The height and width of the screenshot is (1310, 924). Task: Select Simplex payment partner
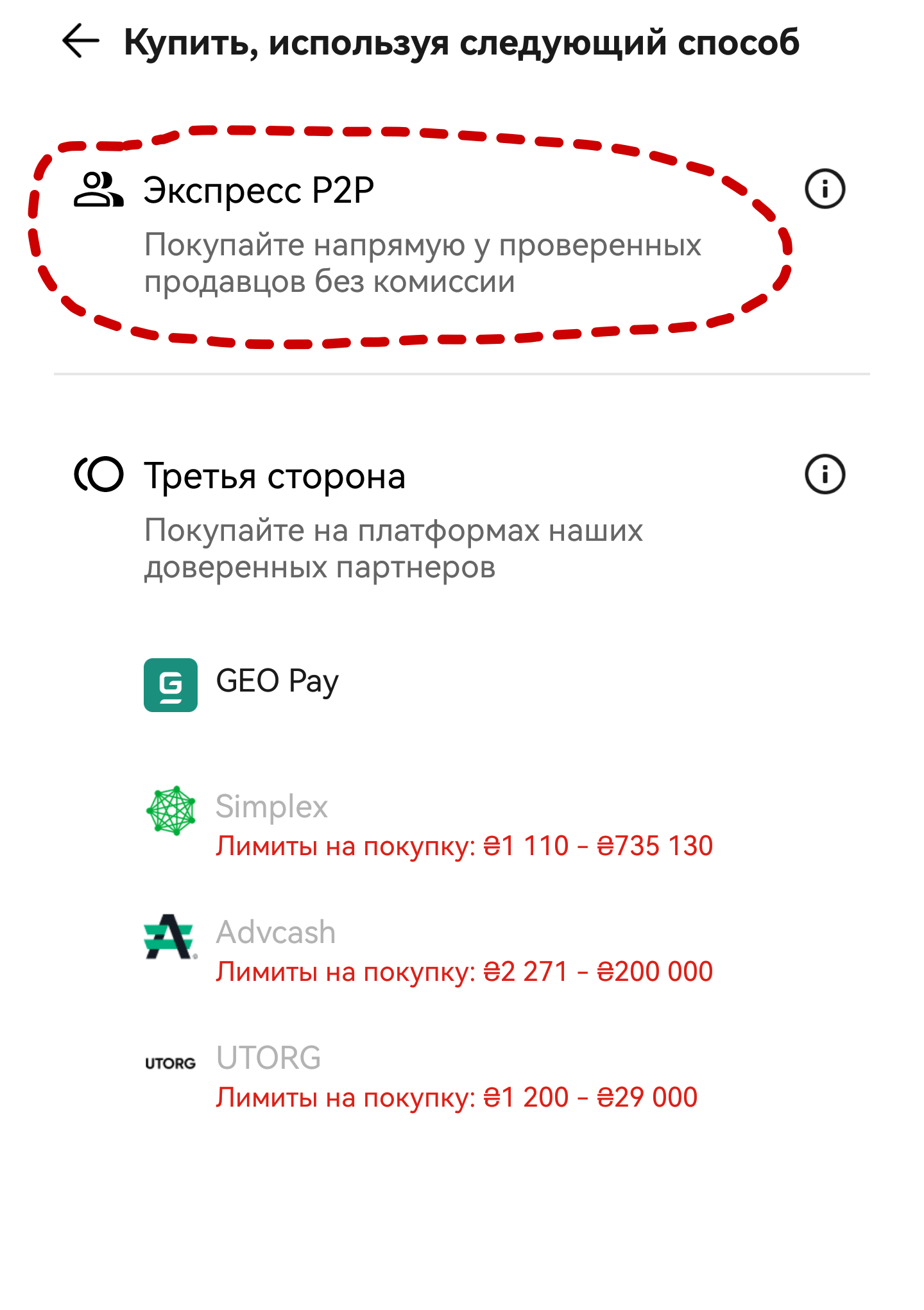click(x=271, y=807)
